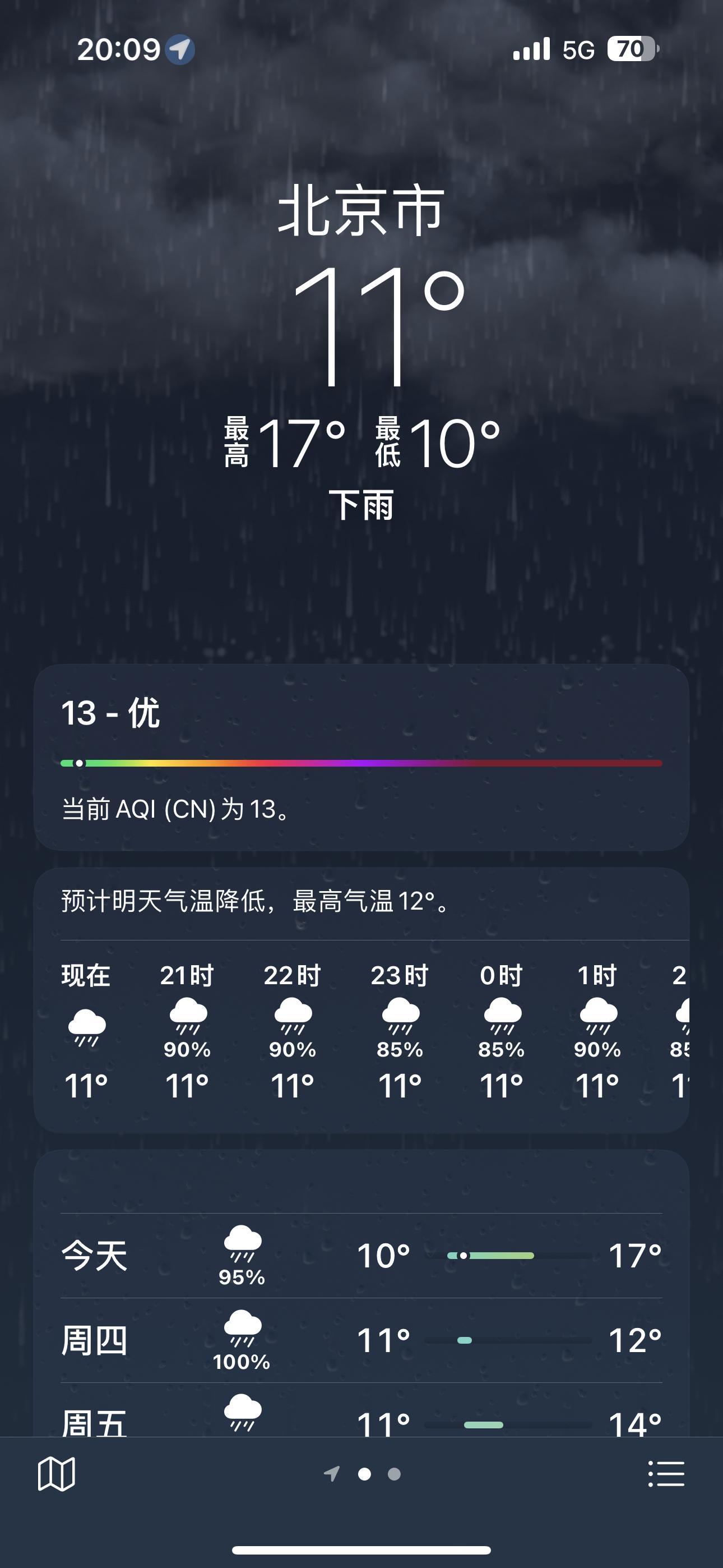Open the city list menu
The image size is (723, 1568).
point(666,1474)
